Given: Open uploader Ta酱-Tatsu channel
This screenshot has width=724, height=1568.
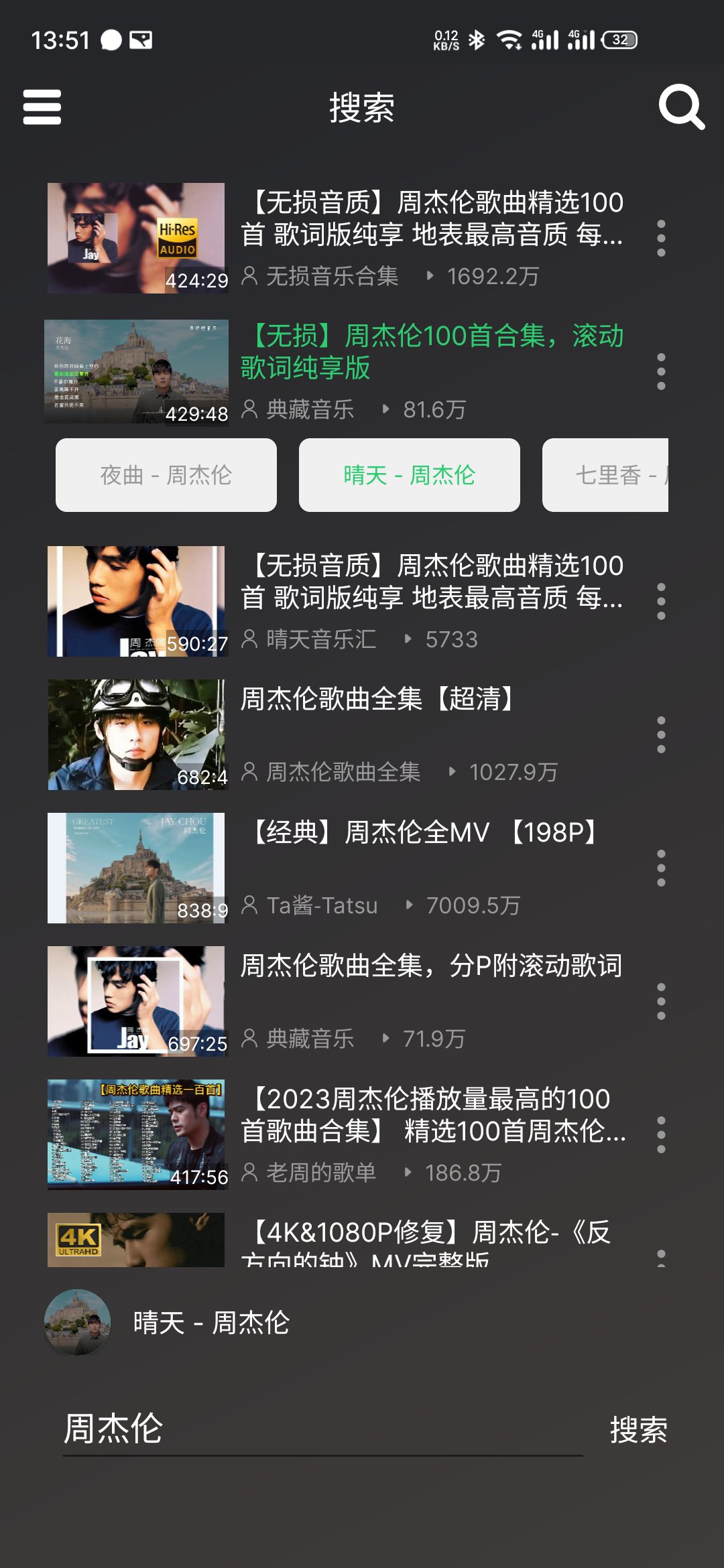Looking at the screenshot, I should (322, 905).
